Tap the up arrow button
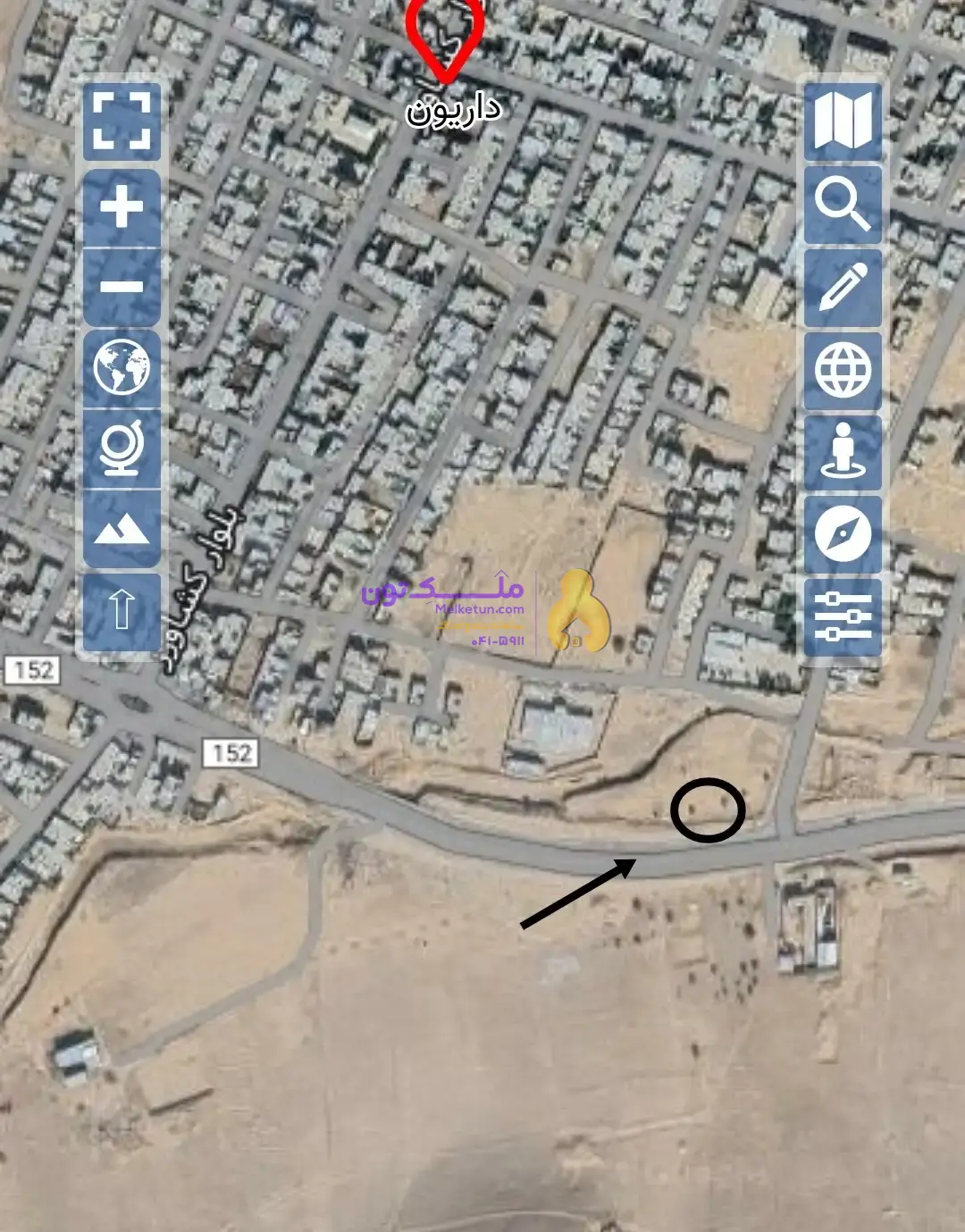This screenshot has width=965, height=1232. tap(122, 611)
